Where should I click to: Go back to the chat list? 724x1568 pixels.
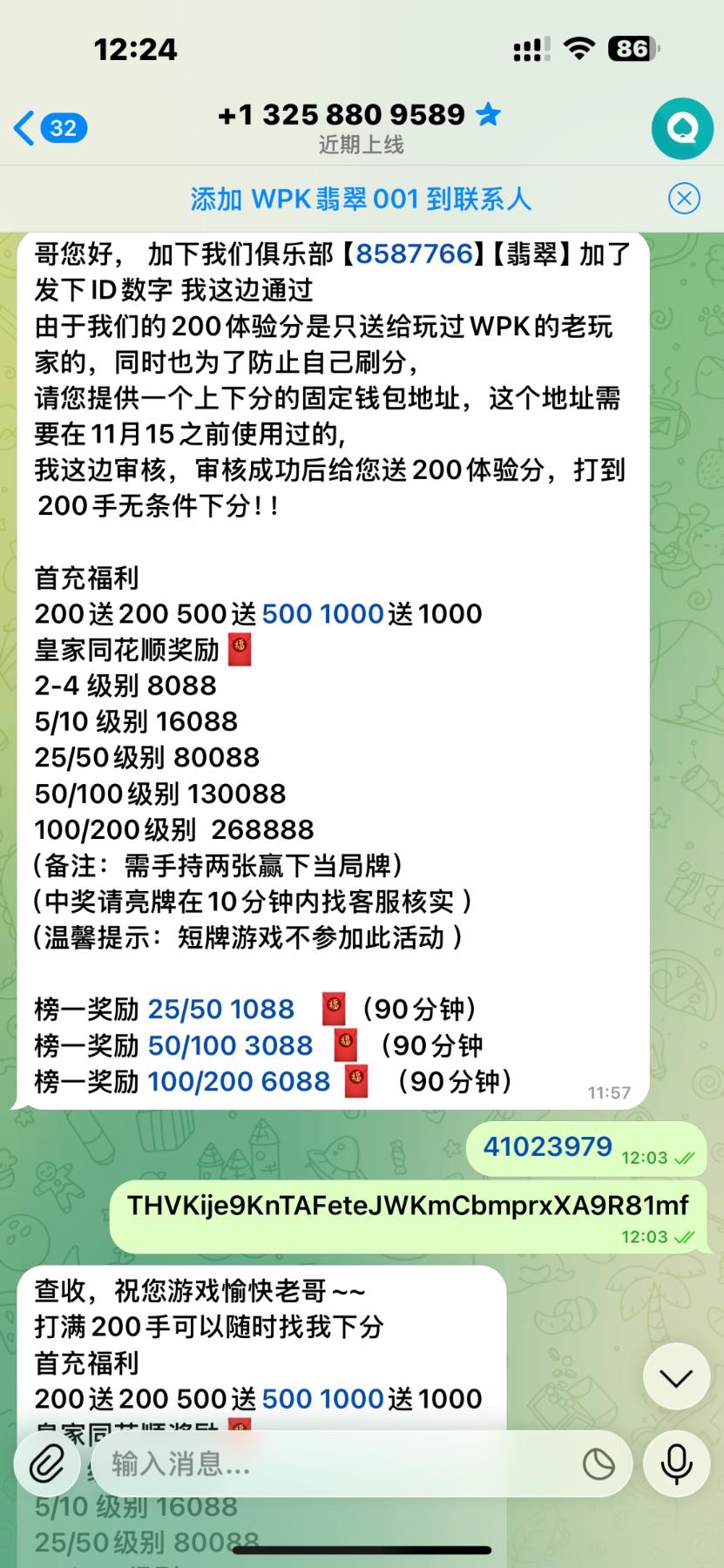[x=49, y=128]
